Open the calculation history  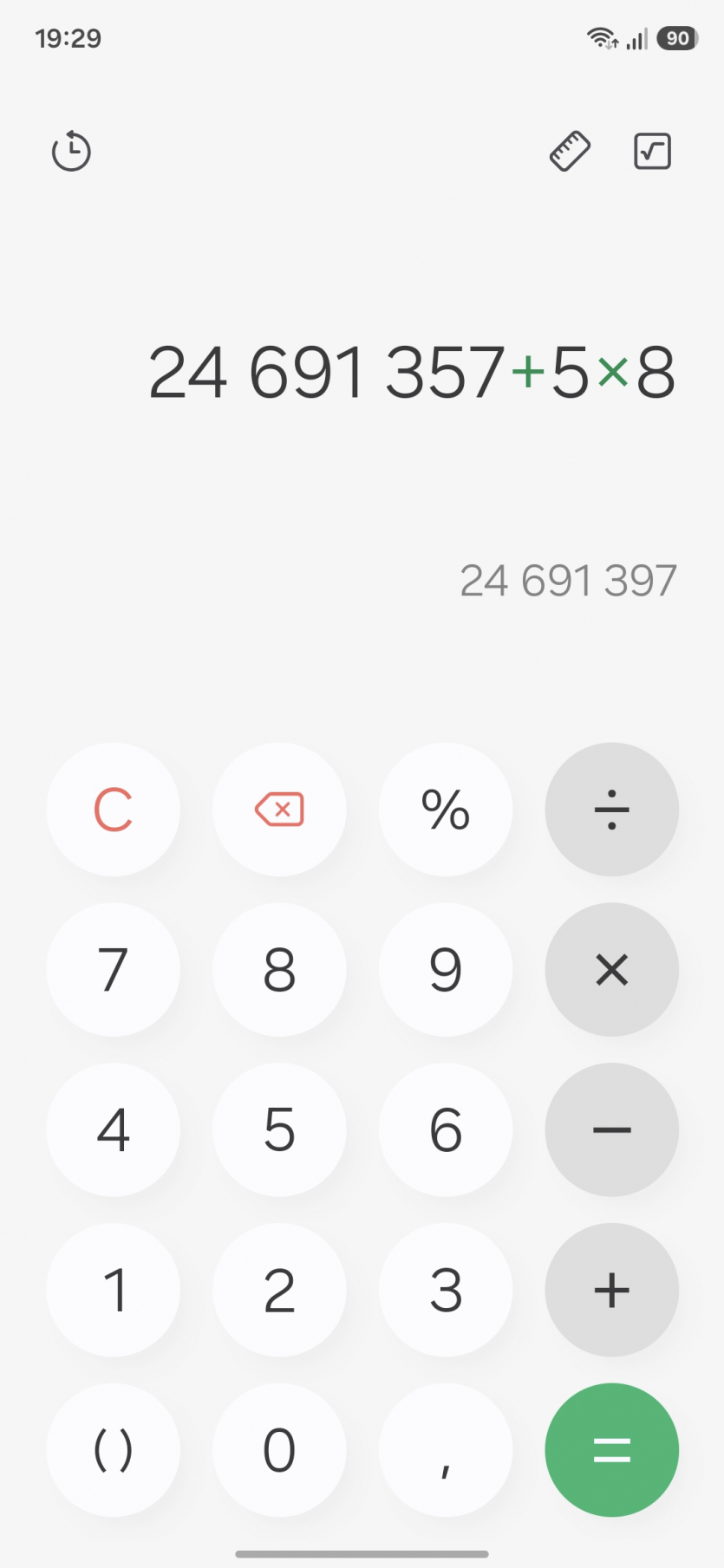[x=71, y=152]
